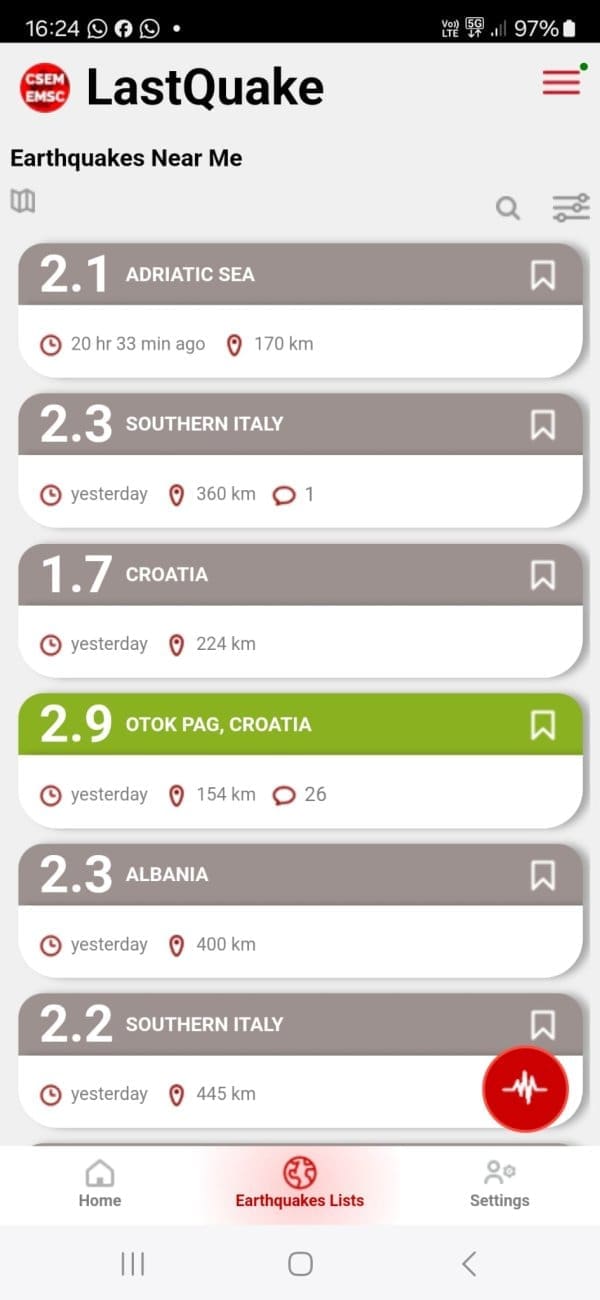This screenshot has width=600, height=1300.
Task: Open the map view icon
Action: [22, 201]
